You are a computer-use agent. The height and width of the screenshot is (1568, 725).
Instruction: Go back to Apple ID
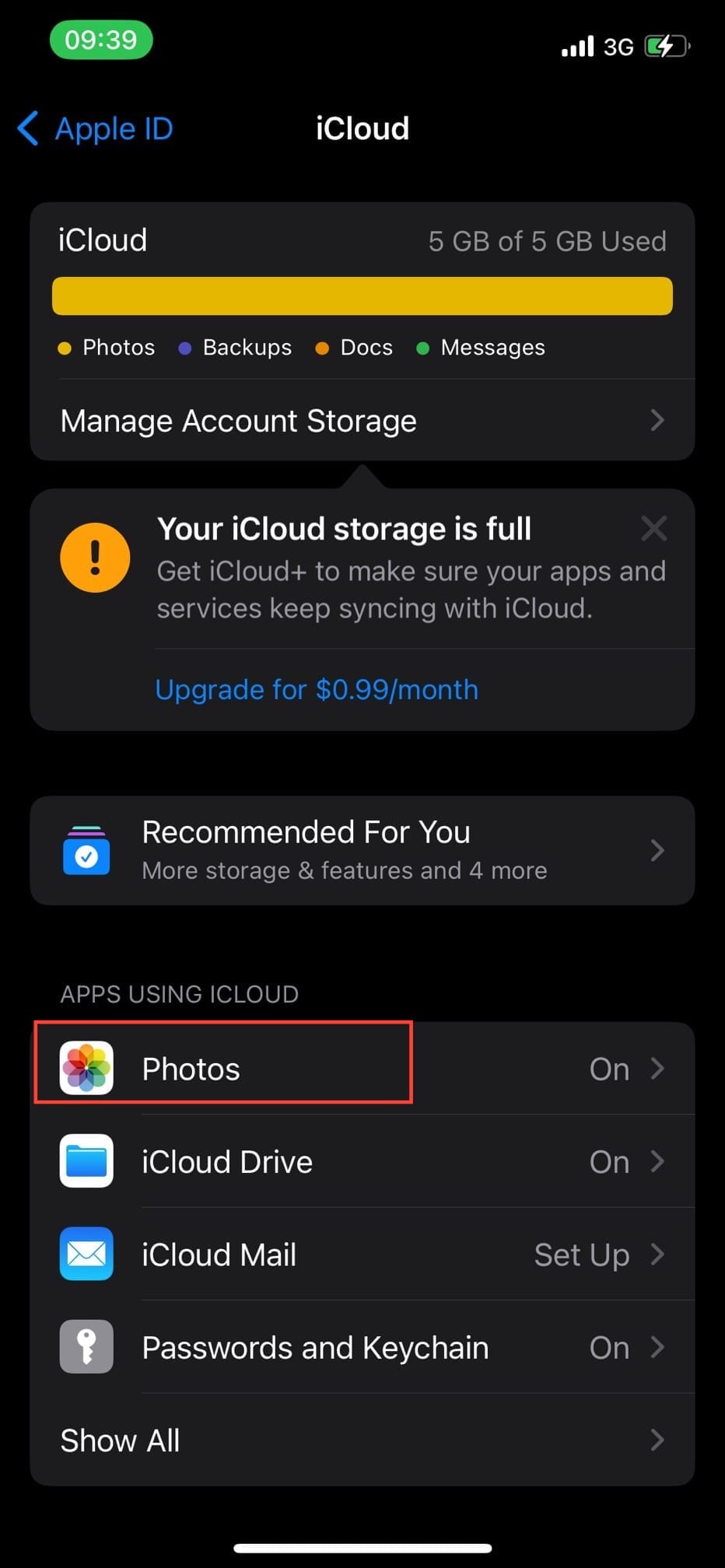96,128
